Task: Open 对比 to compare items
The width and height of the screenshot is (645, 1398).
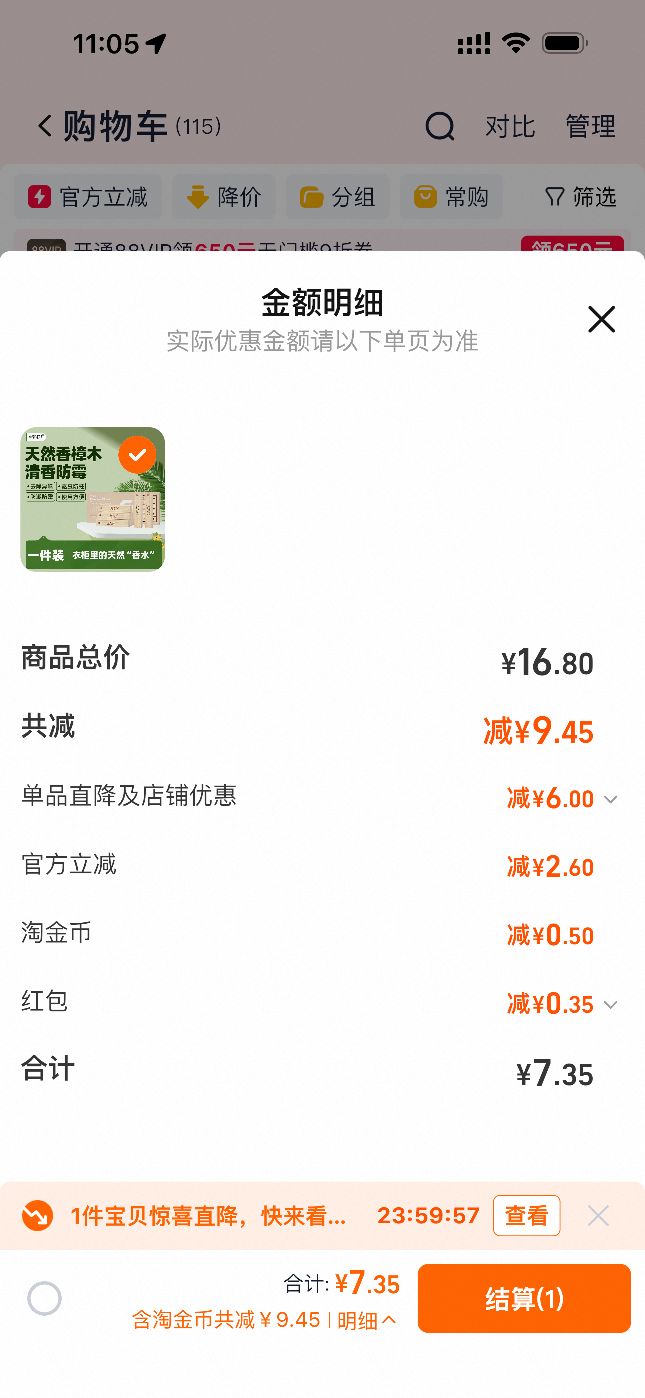Action: click(510, 126)
